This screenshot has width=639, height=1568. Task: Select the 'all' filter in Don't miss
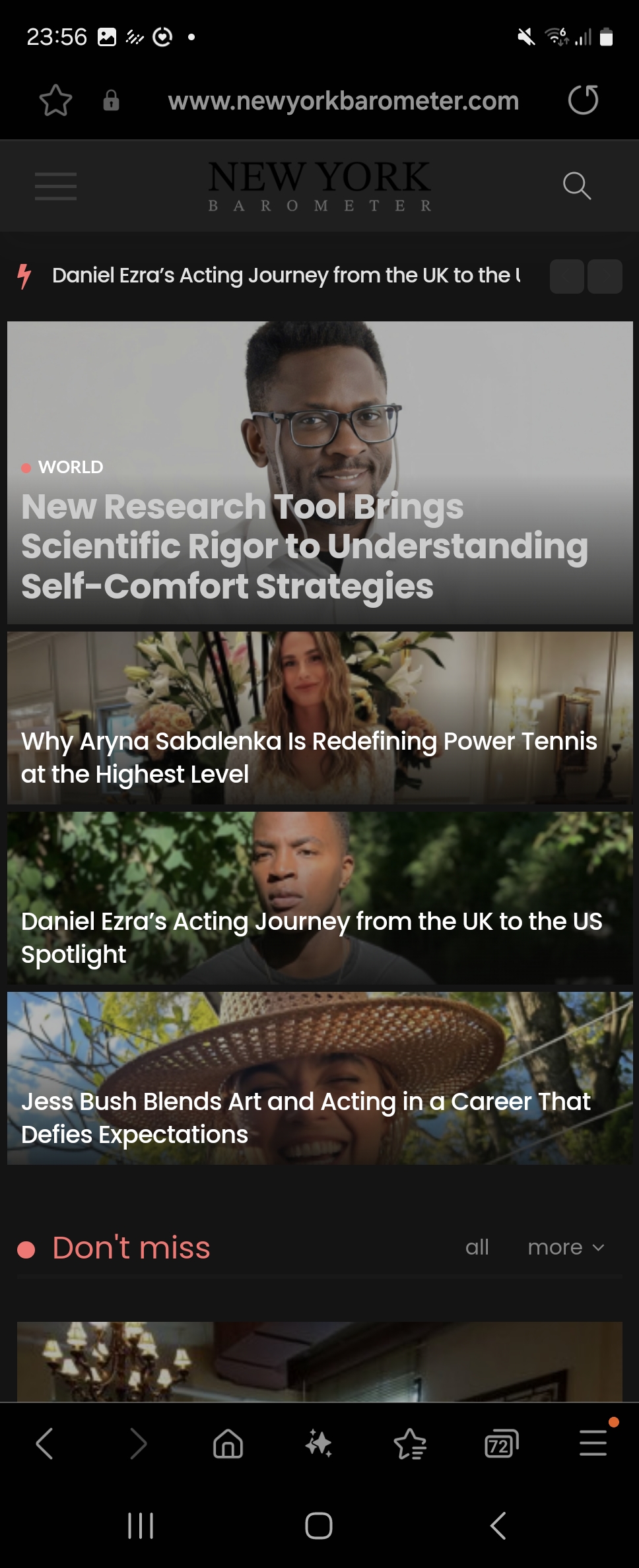coord(477,1247)
